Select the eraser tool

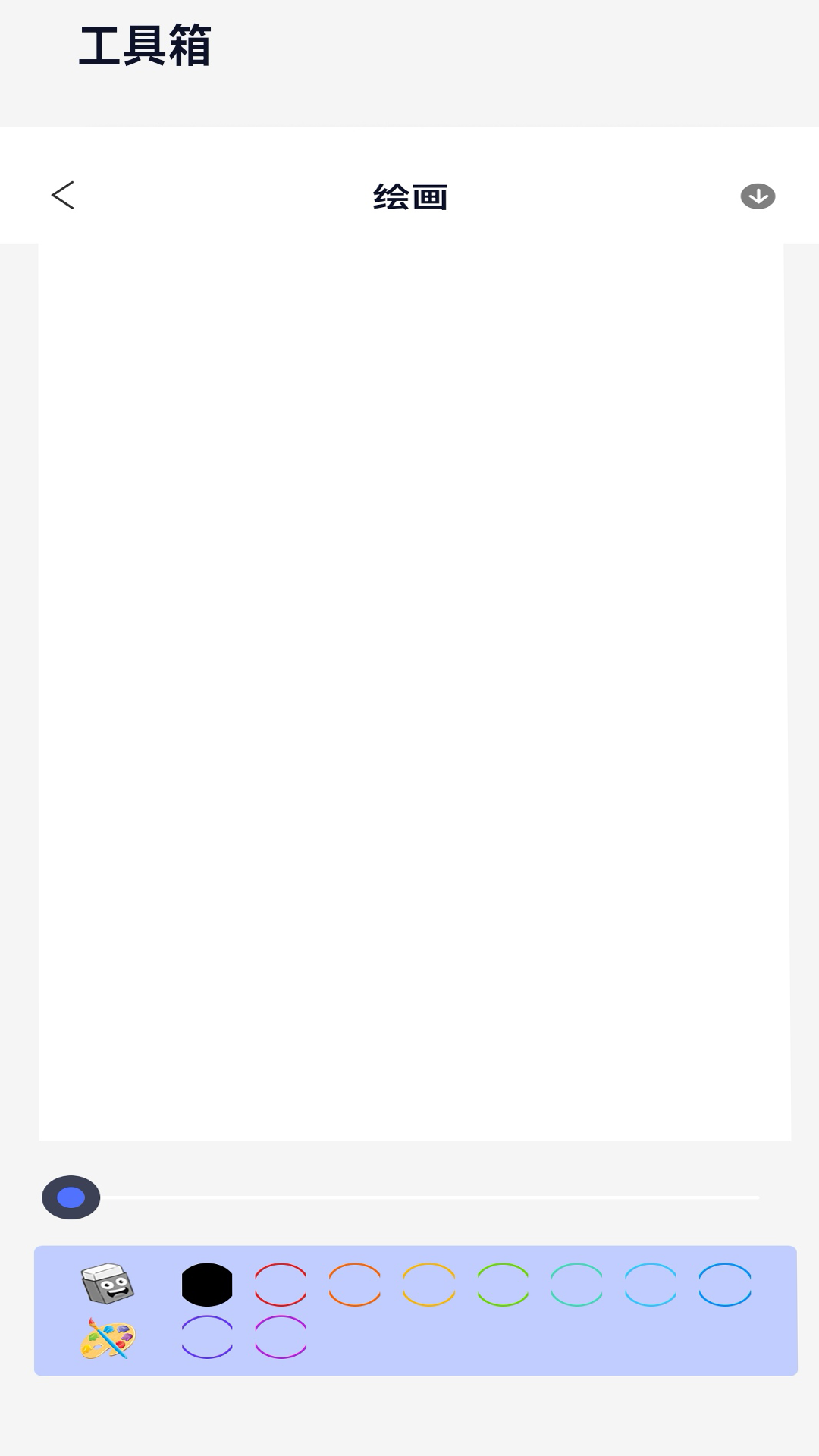(x=108, y=1283)
